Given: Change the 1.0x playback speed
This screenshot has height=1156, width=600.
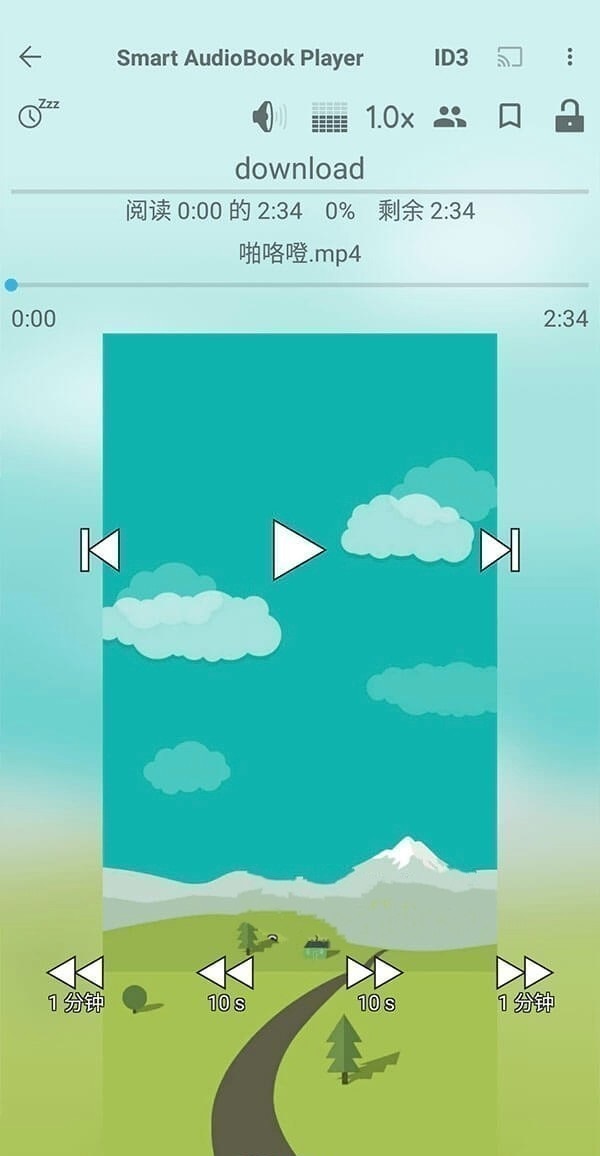Looking at the screenshot, I should [x=389, y=118].
